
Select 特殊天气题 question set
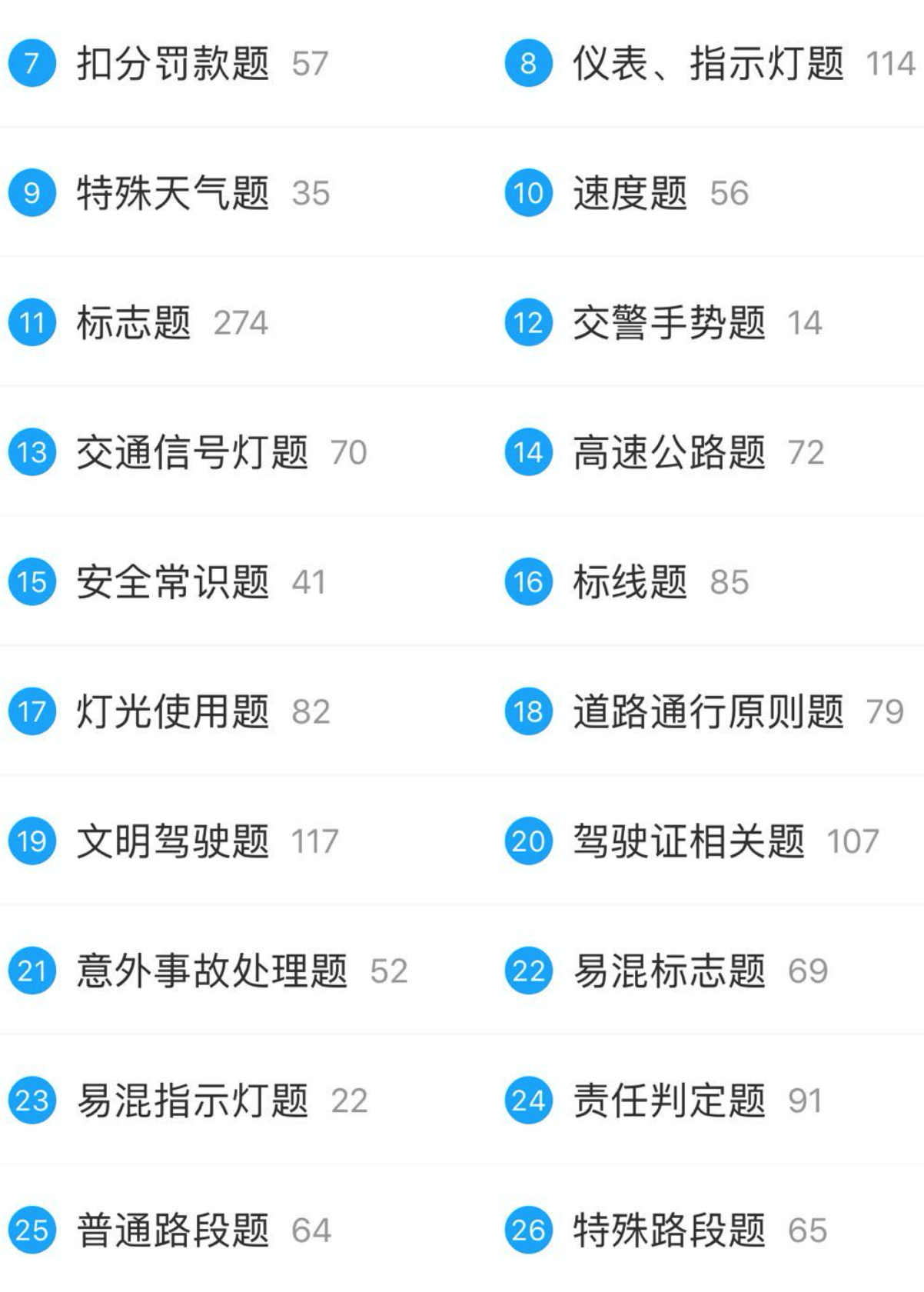click(173, 193)
